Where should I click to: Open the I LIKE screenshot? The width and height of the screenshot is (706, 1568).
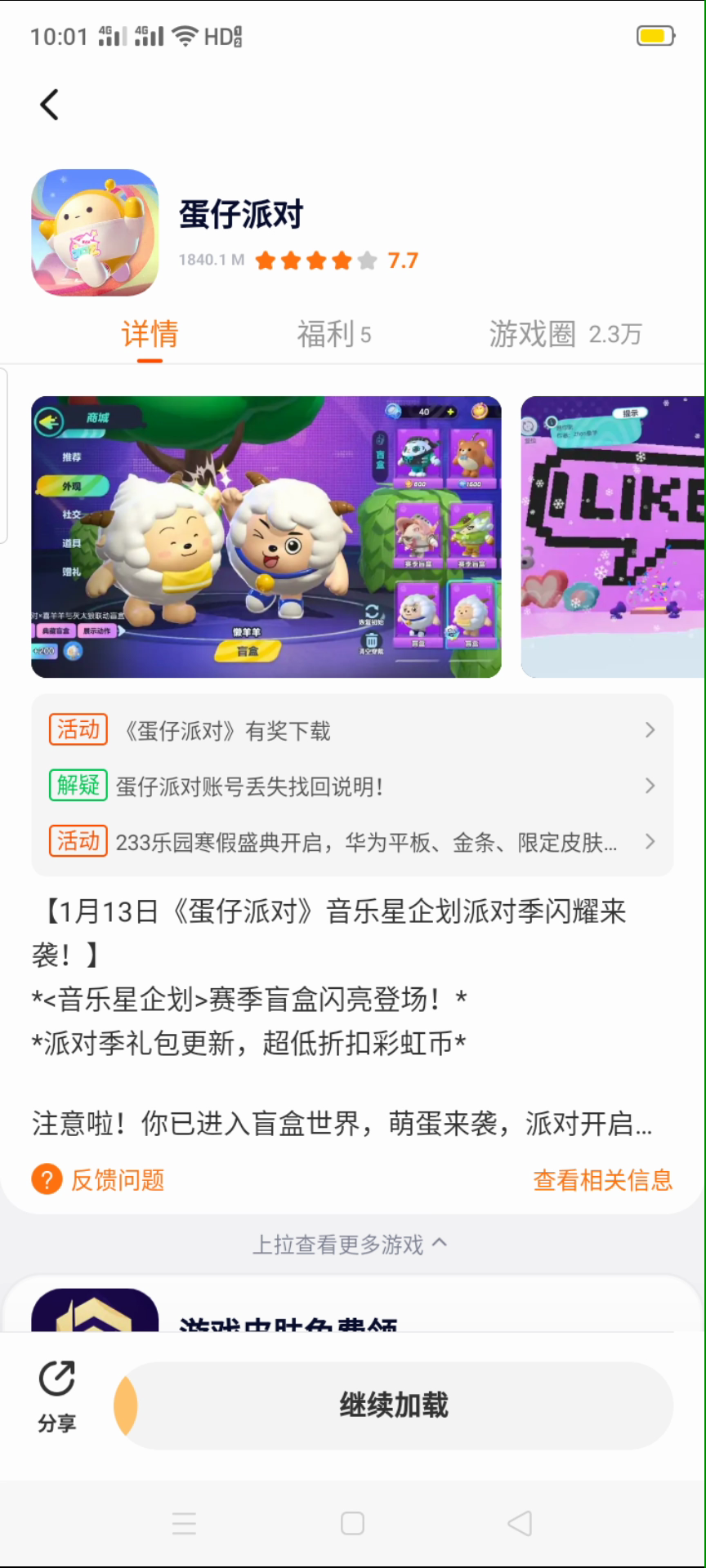(x=613, y=537)
